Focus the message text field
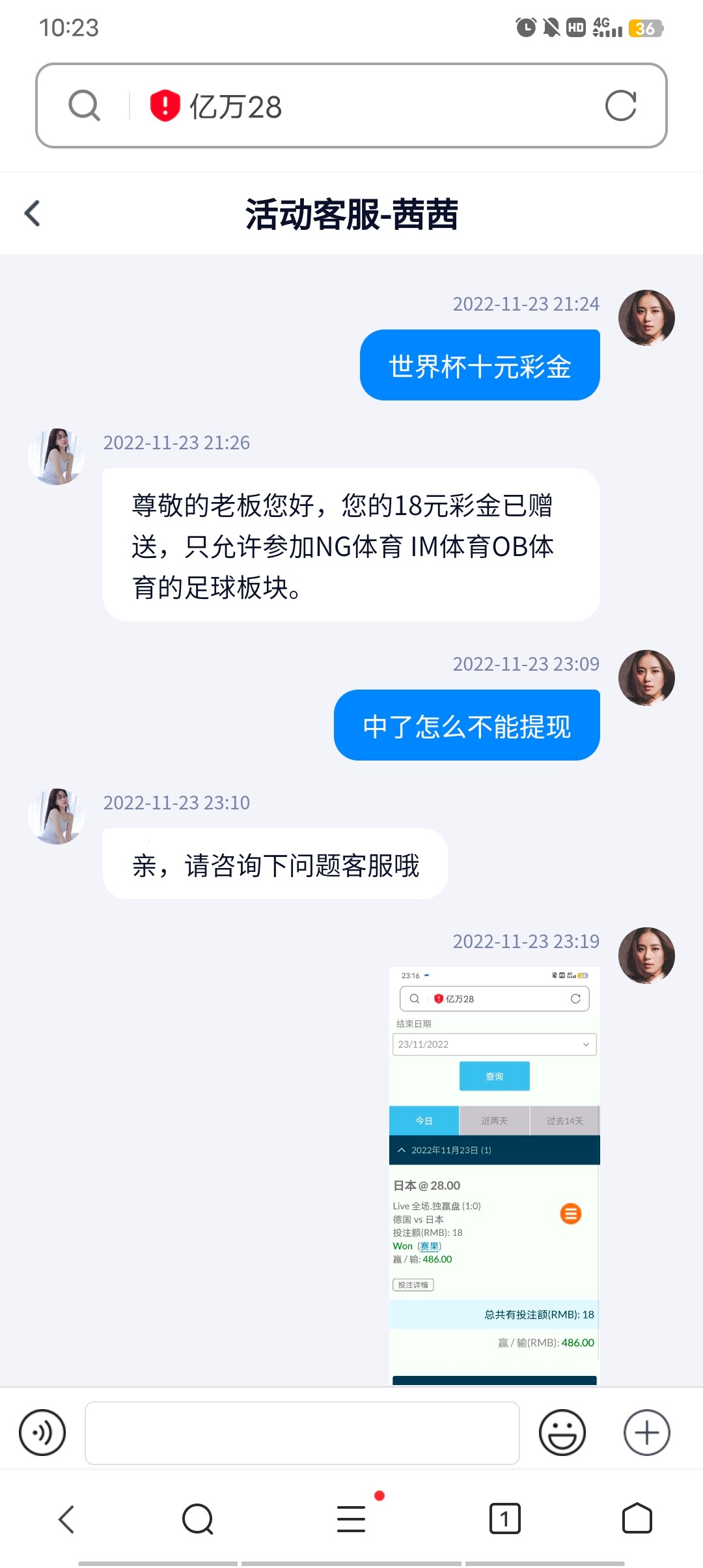 tap(302, 1433)
